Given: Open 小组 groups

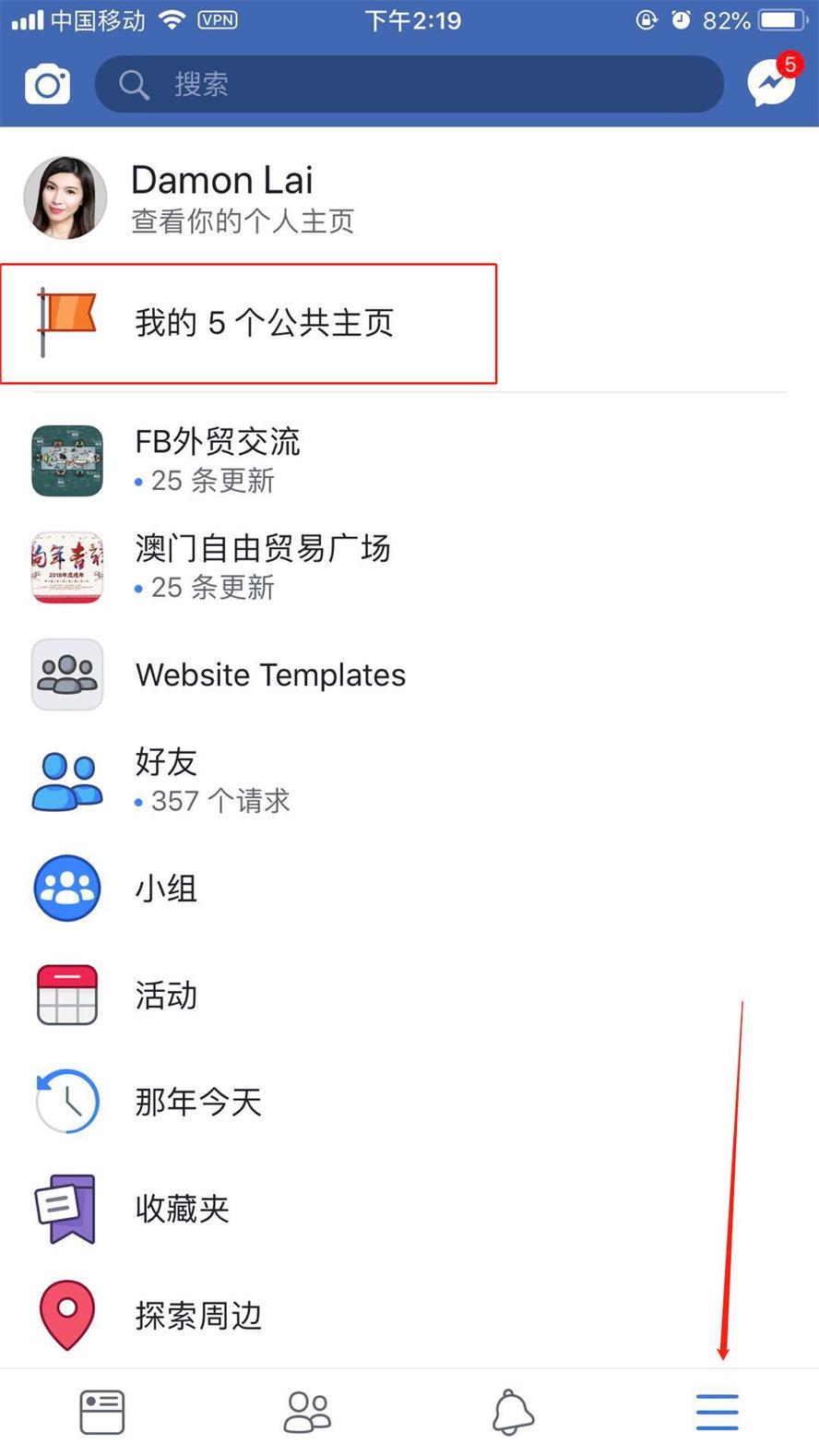Looking at the screenshot, I should pos(166,889).
